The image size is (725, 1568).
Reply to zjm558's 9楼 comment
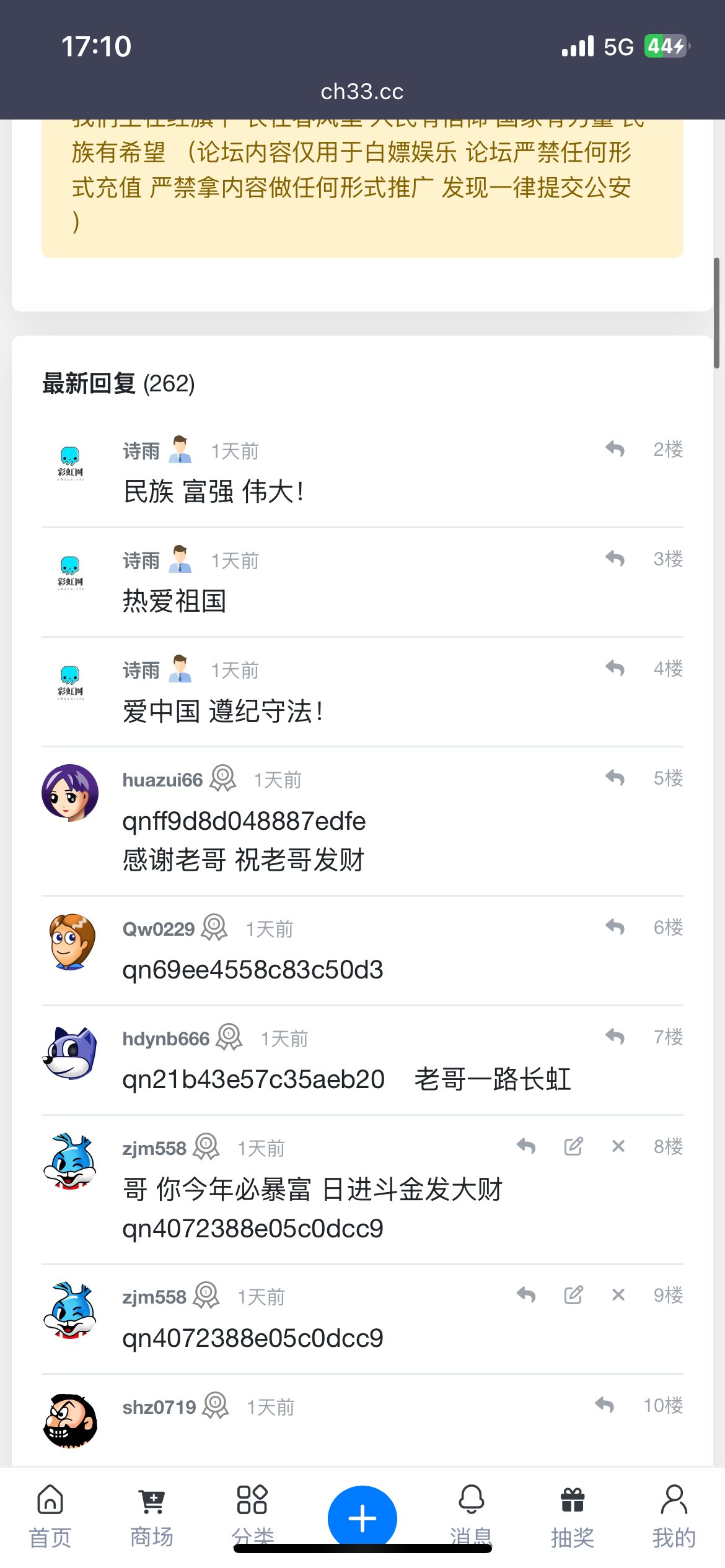[x=526, y=1295]
